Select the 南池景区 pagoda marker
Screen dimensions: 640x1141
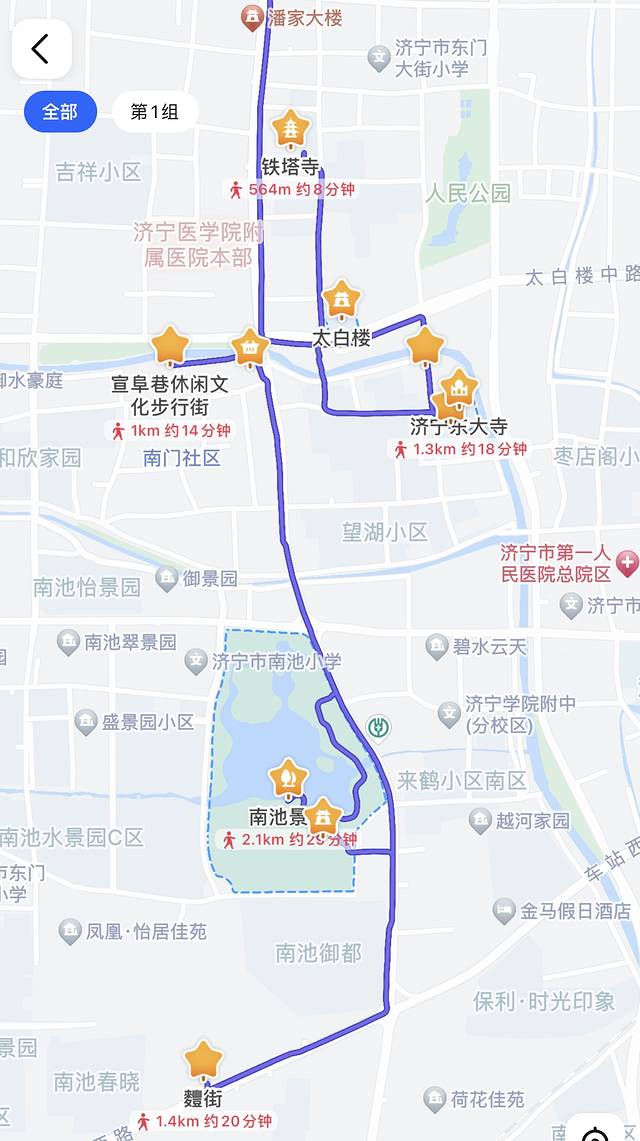322,818
